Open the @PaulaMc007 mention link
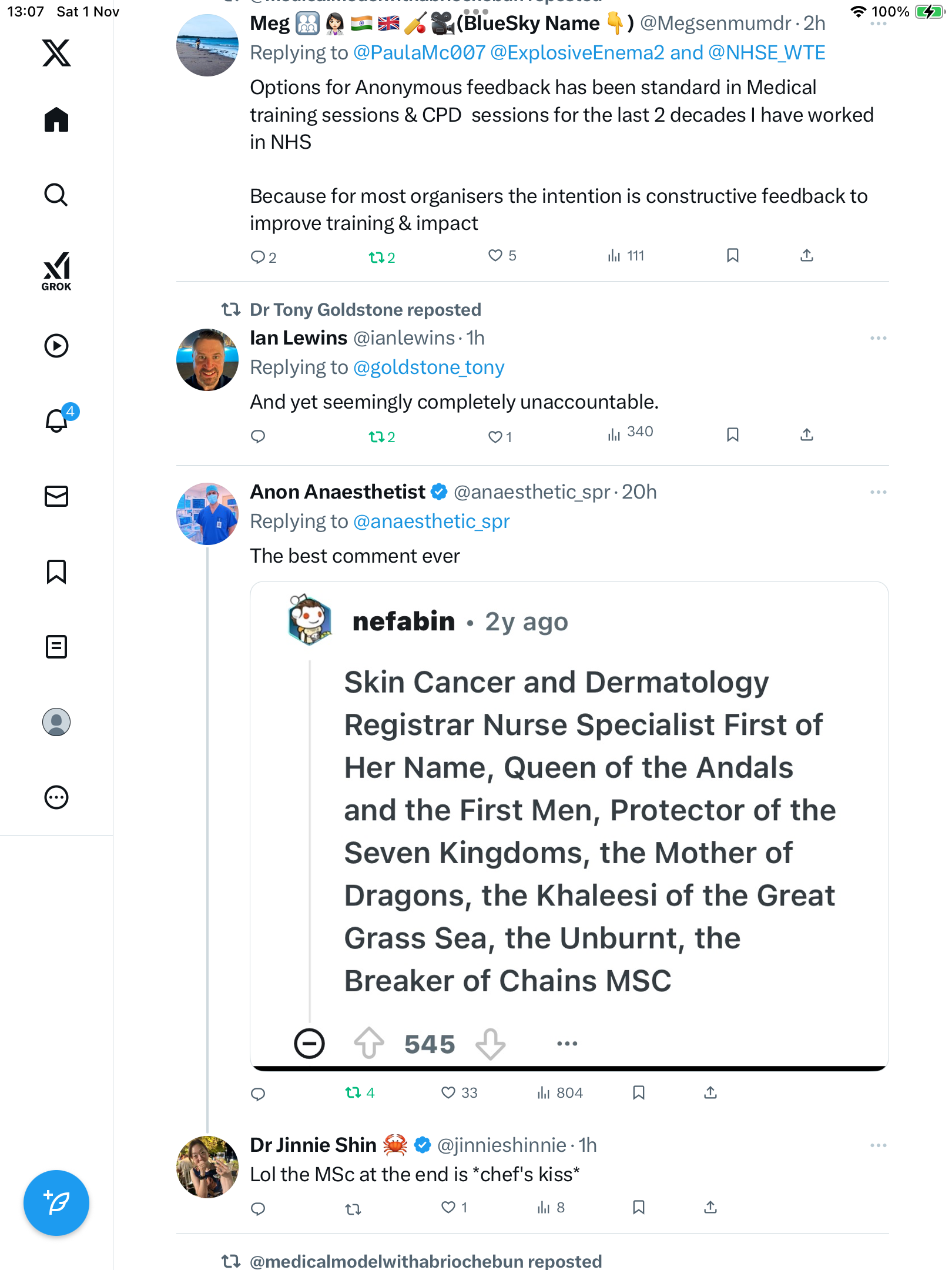The width and height of the screenshot is (952, 1270). [x=419, y=53]
